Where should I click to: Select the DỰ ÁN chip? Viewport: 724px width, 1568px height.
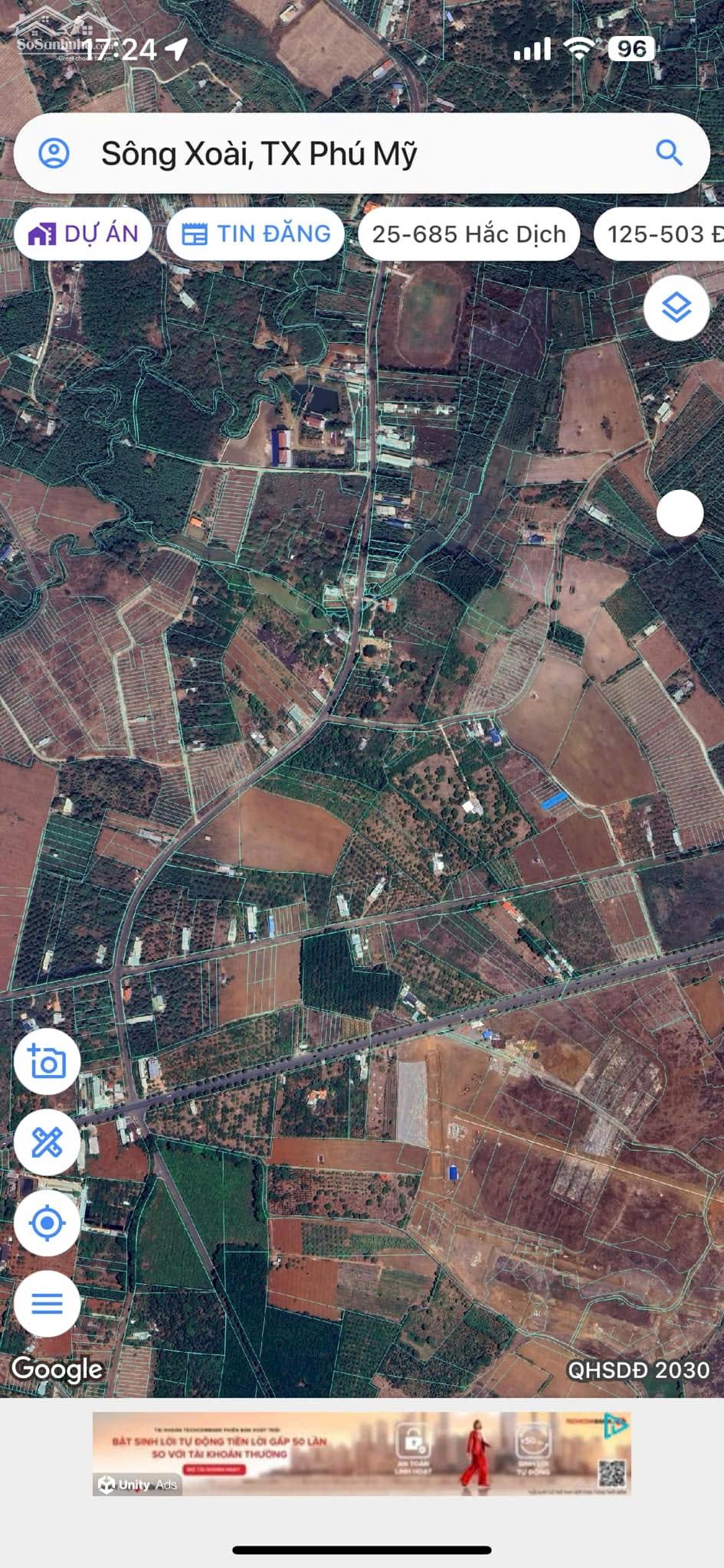pyautogui.click(x=83, y=234)
